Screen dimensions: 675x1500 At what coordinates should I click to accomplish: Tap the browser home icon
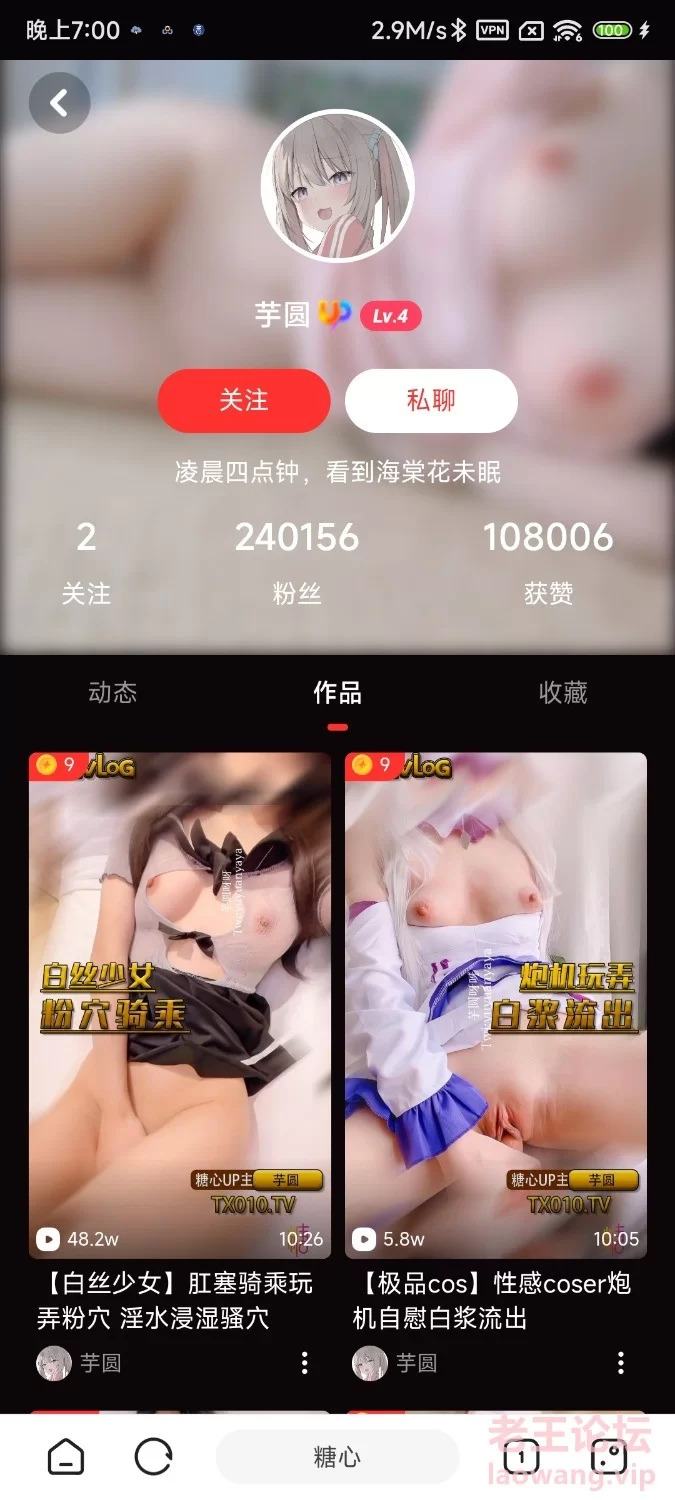coord(66,1457)
